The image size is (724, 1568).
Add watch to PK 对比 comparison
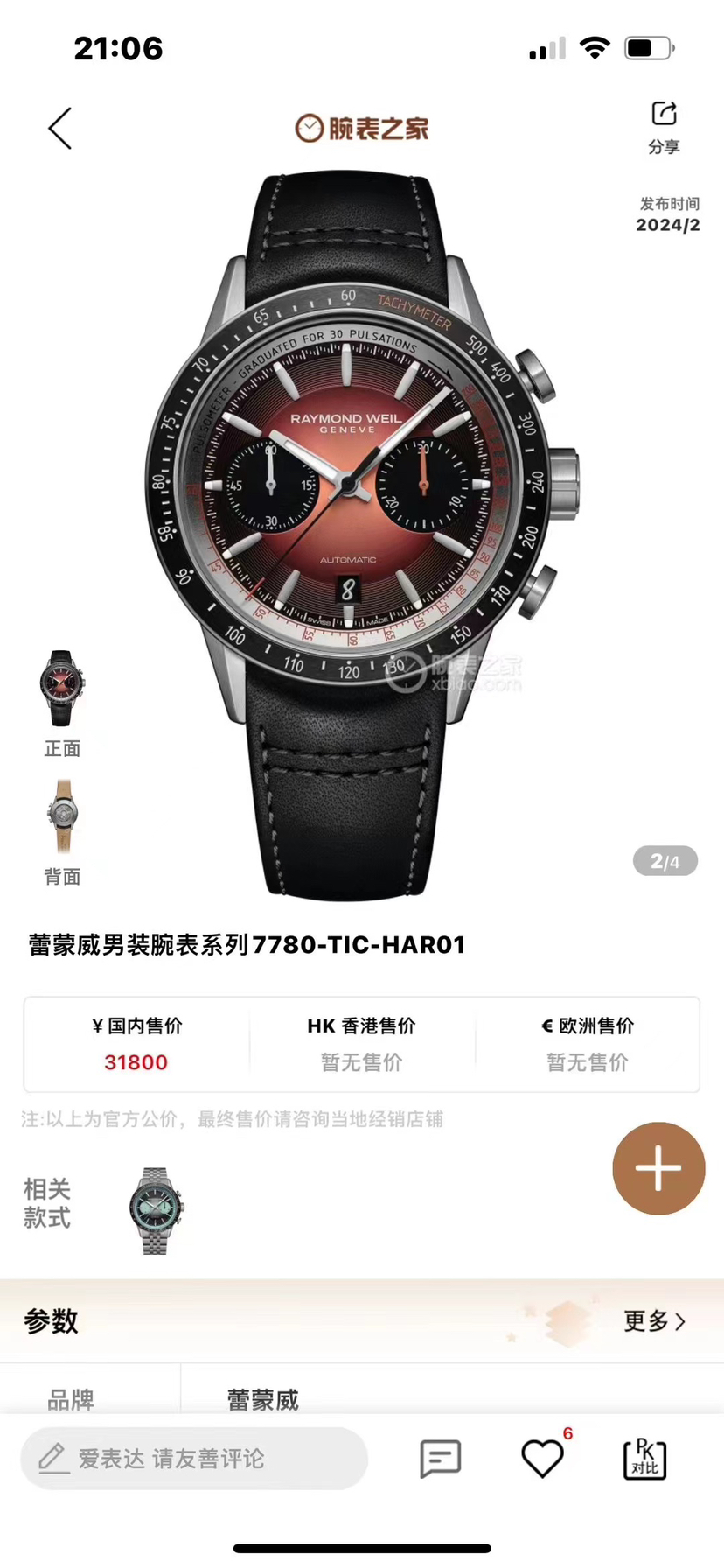[x=644, y=1459]
